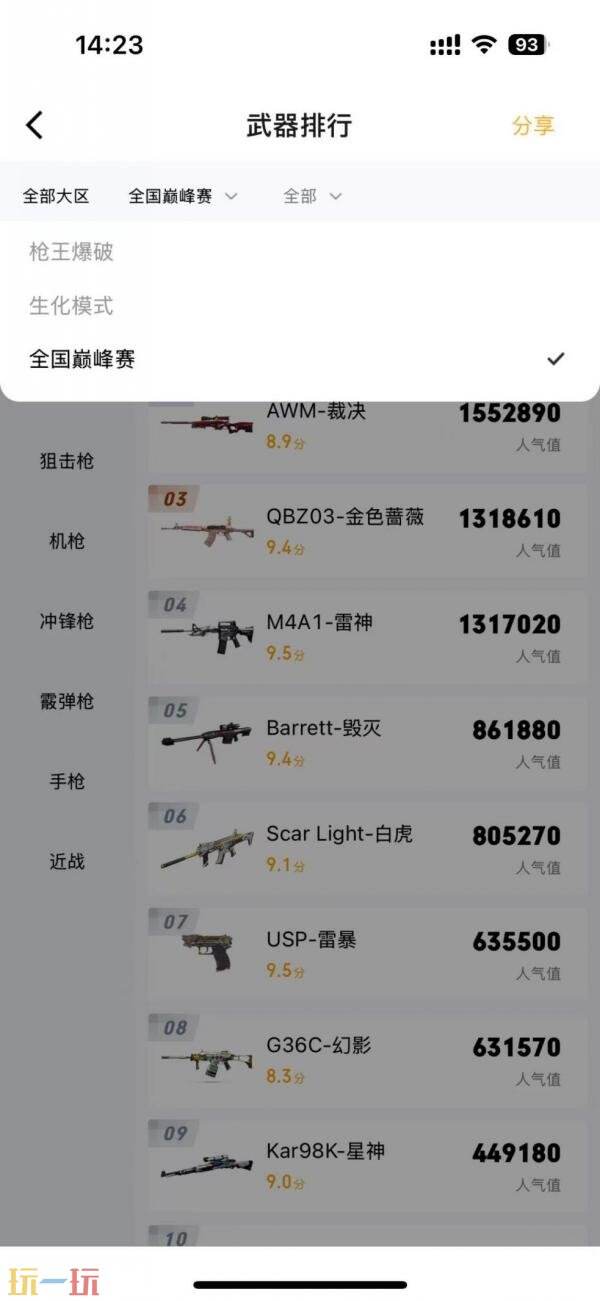Open QBZ03-金色蔷薇 weapon entry

click(368, 530)
